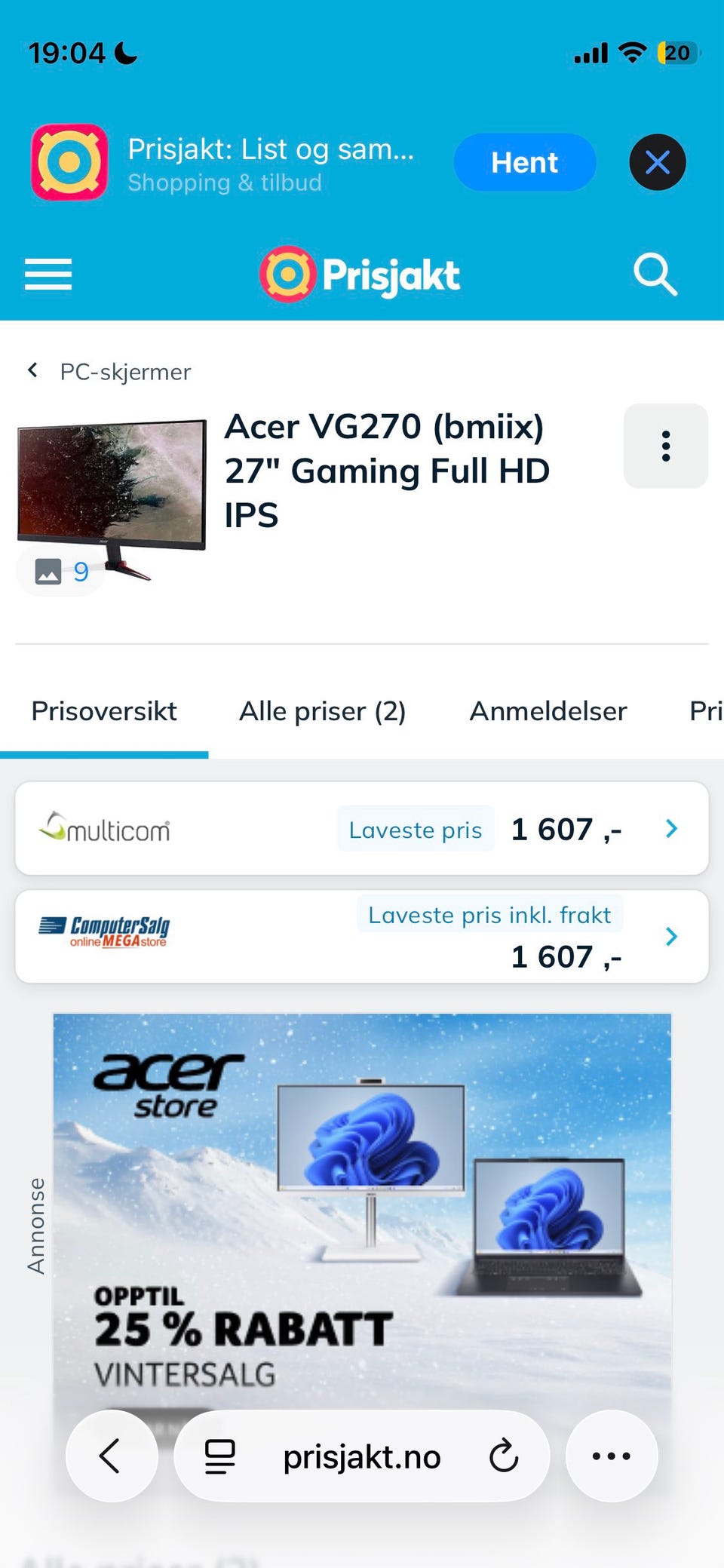This screenshot has width=724, height=1568.
Task: Reload the page in the browser
Action: (x=503, y=1456)
